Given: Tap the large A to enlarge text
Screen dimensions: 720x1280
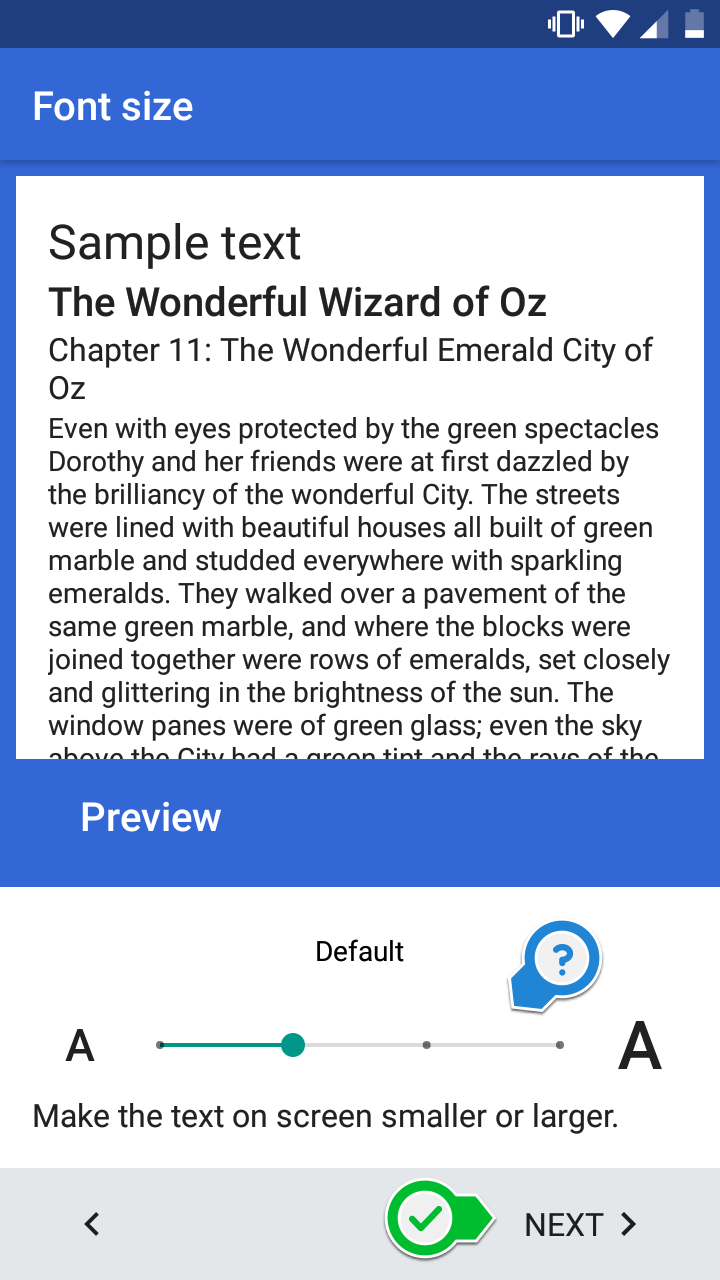Looking at the screenshot, I should (640, 1046).
